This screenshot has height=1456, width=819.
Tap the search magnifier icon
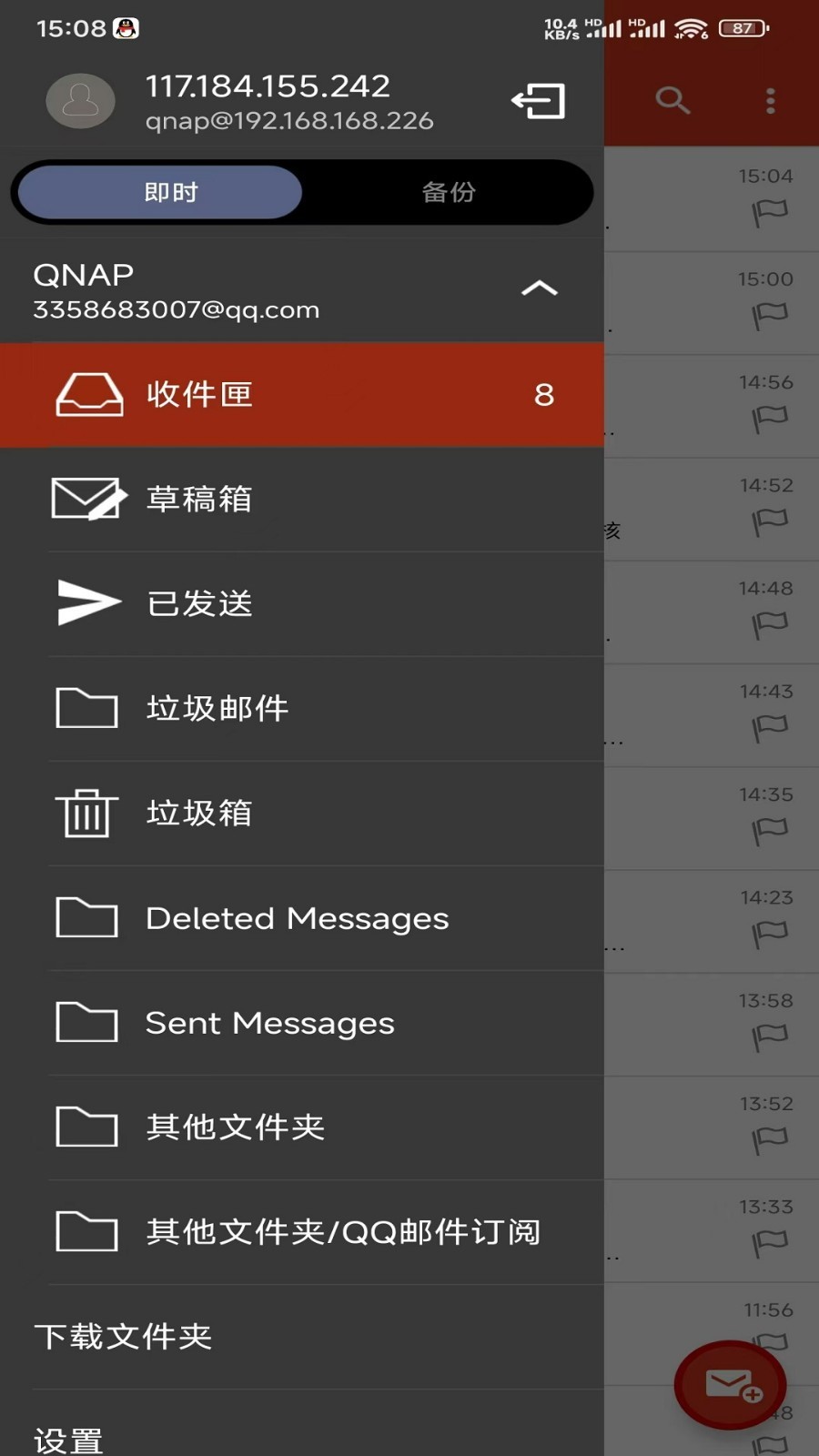point(672,100)
